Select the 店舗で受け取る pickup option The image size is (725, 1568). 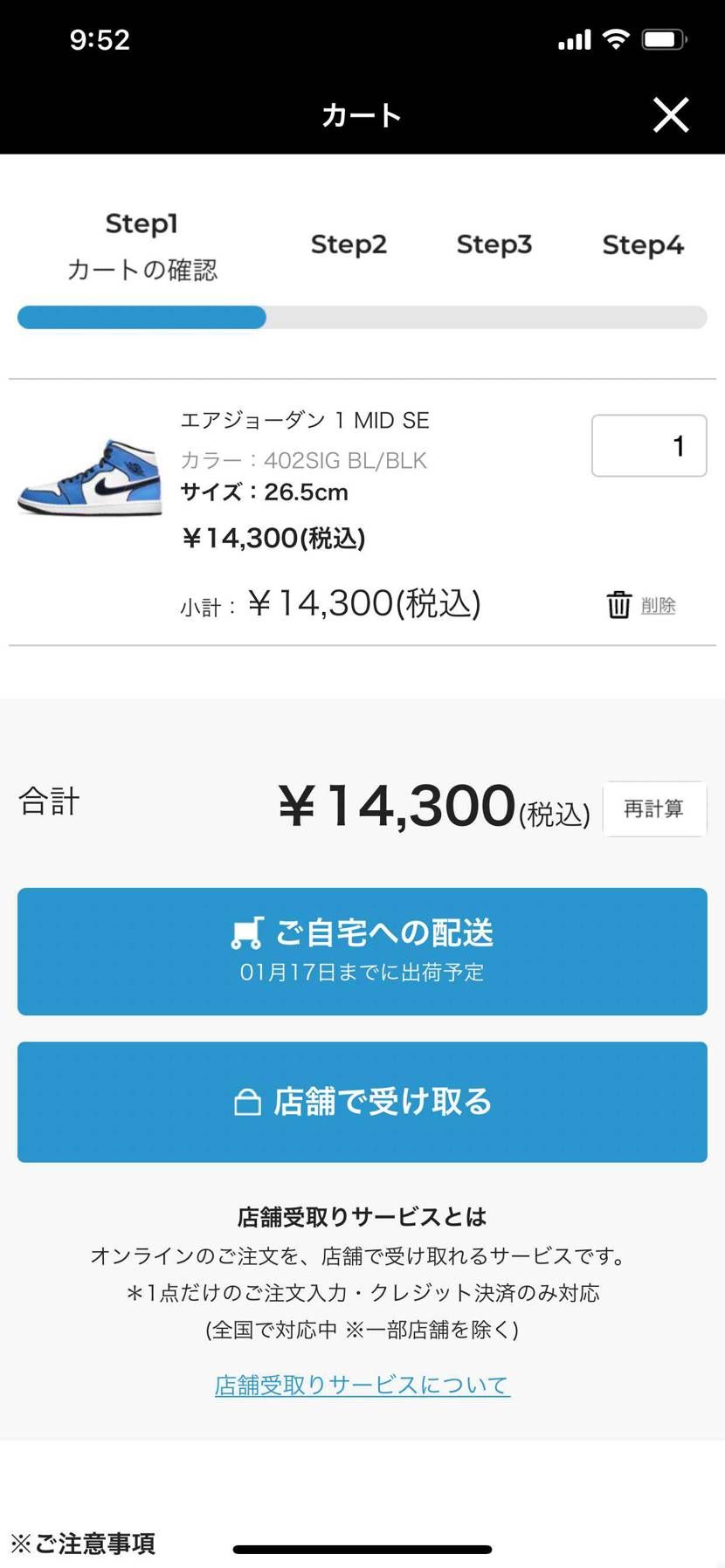362,1101
